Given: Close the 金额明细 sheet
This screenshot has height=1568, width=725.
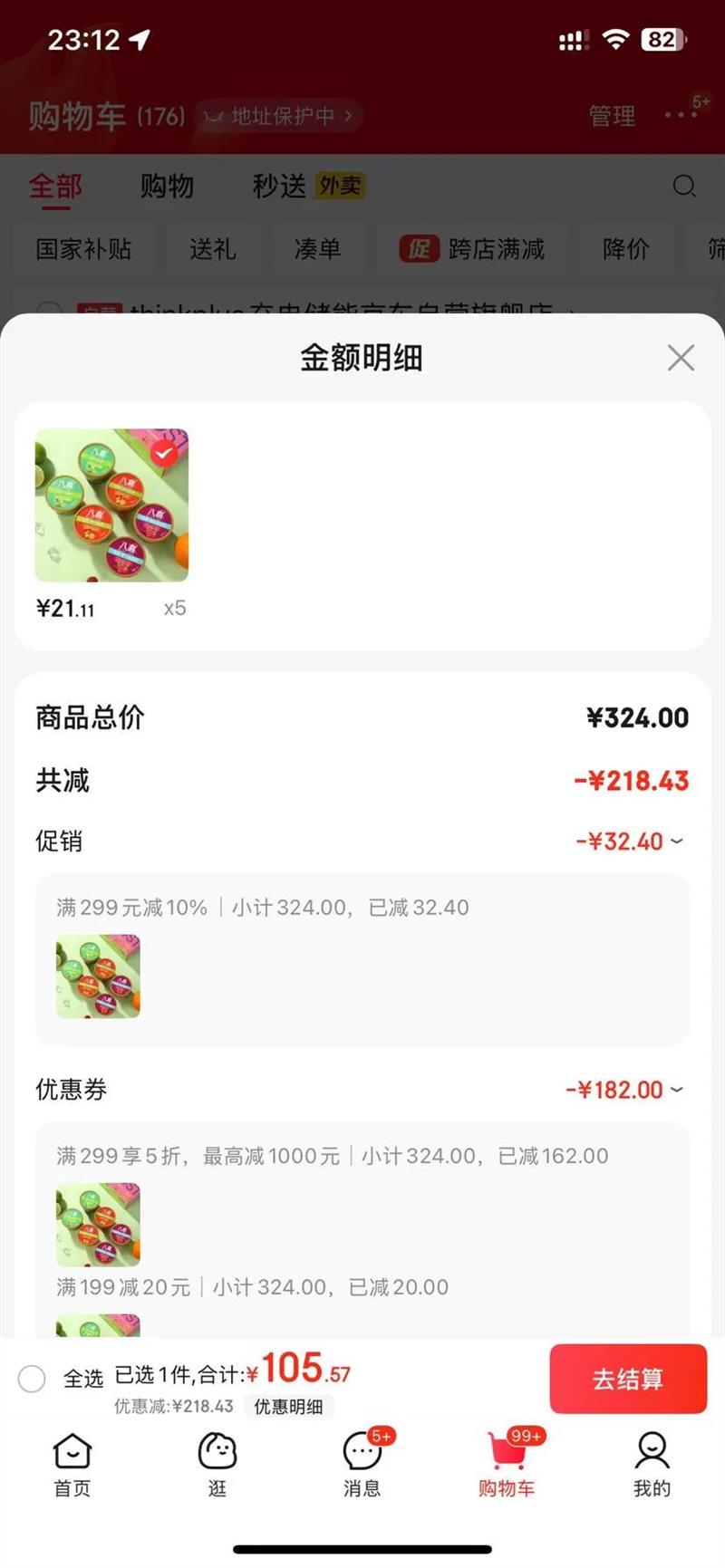Looking at the screenshot, I should pyautogui.click(x=681, y=358).
